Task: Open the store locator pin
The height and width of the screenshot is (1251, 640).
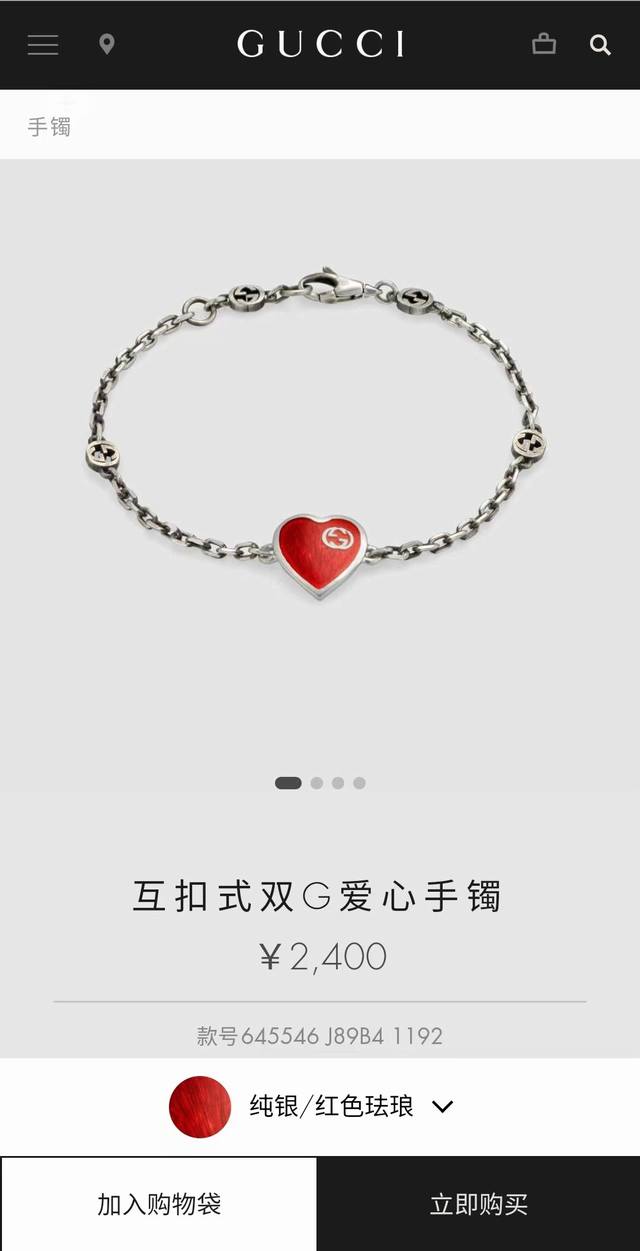Action: click(x=107, y=44)
